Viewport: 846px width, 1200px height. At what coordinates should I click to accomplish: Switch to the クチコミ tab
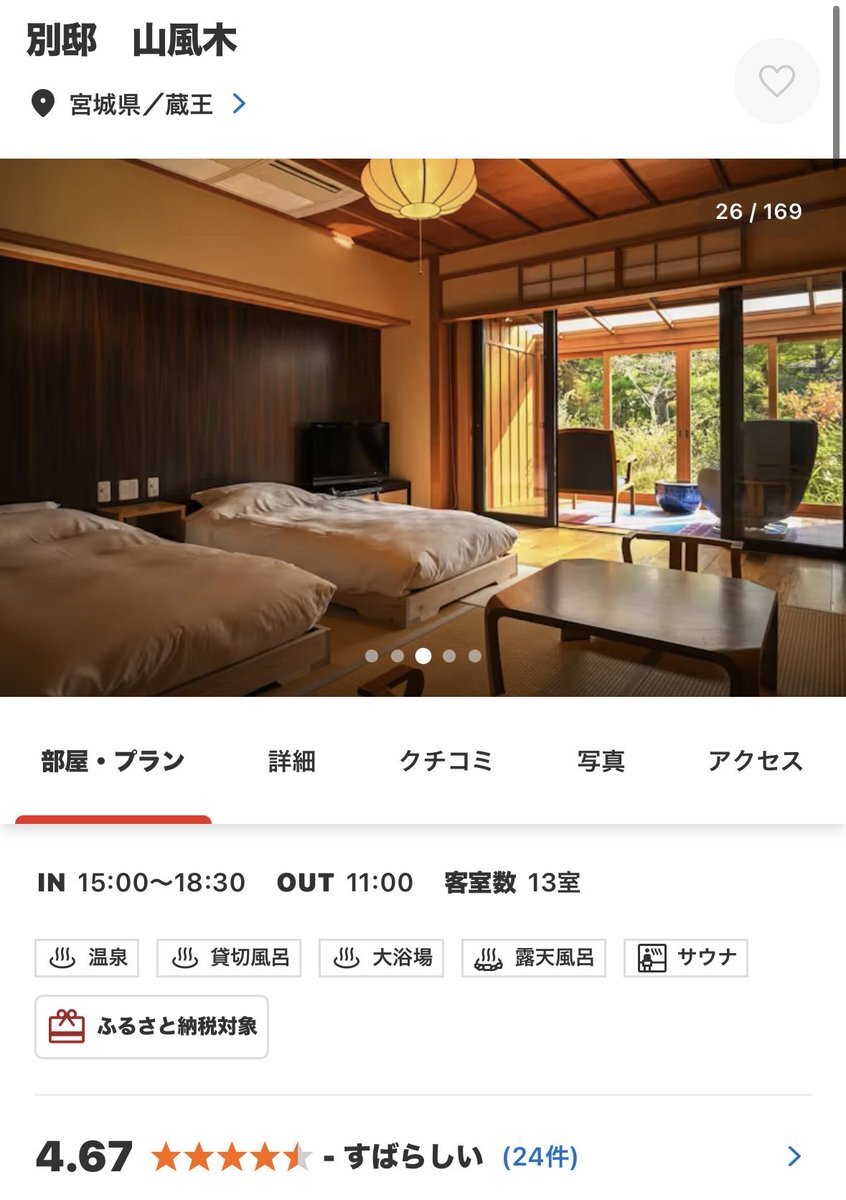pos(446,761)
